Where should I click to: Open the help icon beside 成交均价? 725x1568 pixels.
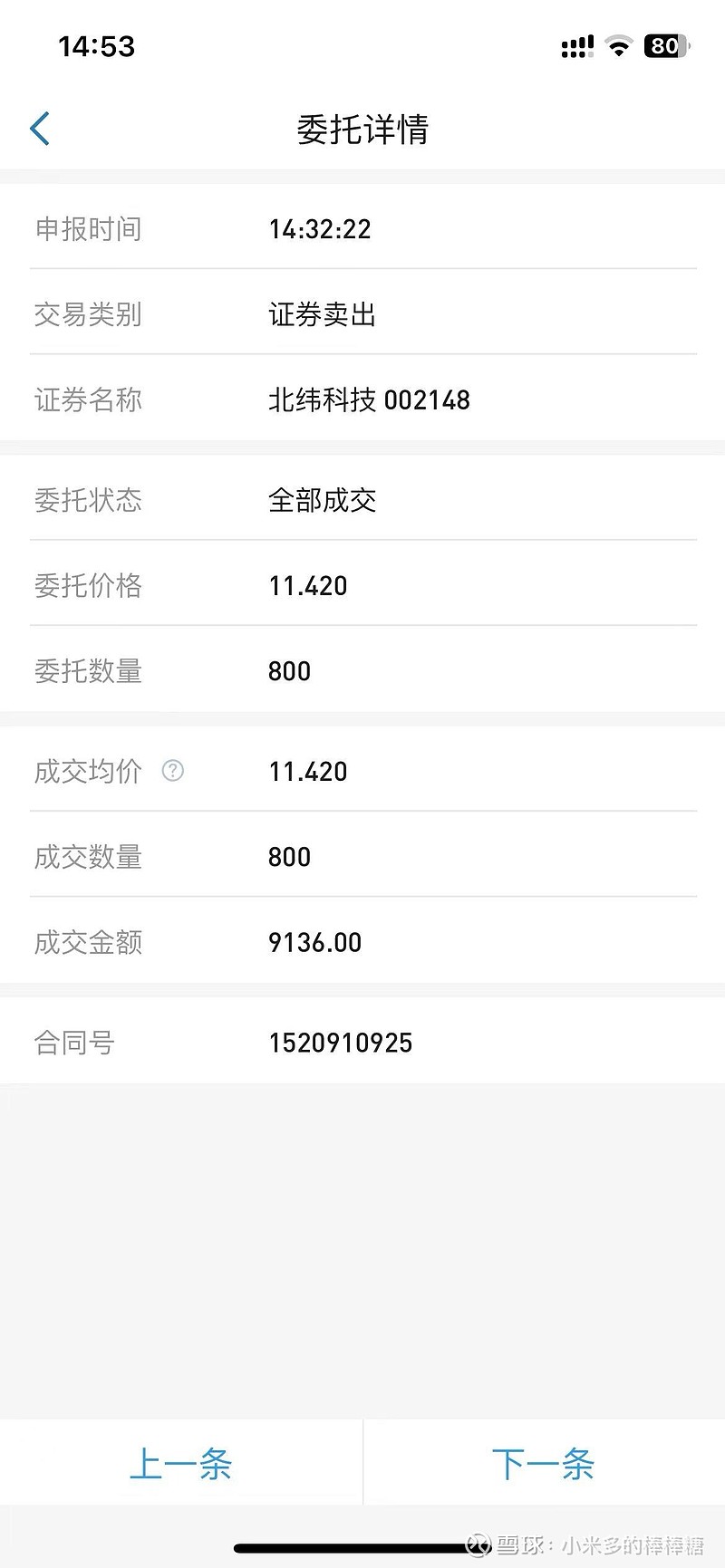(172, 771)
